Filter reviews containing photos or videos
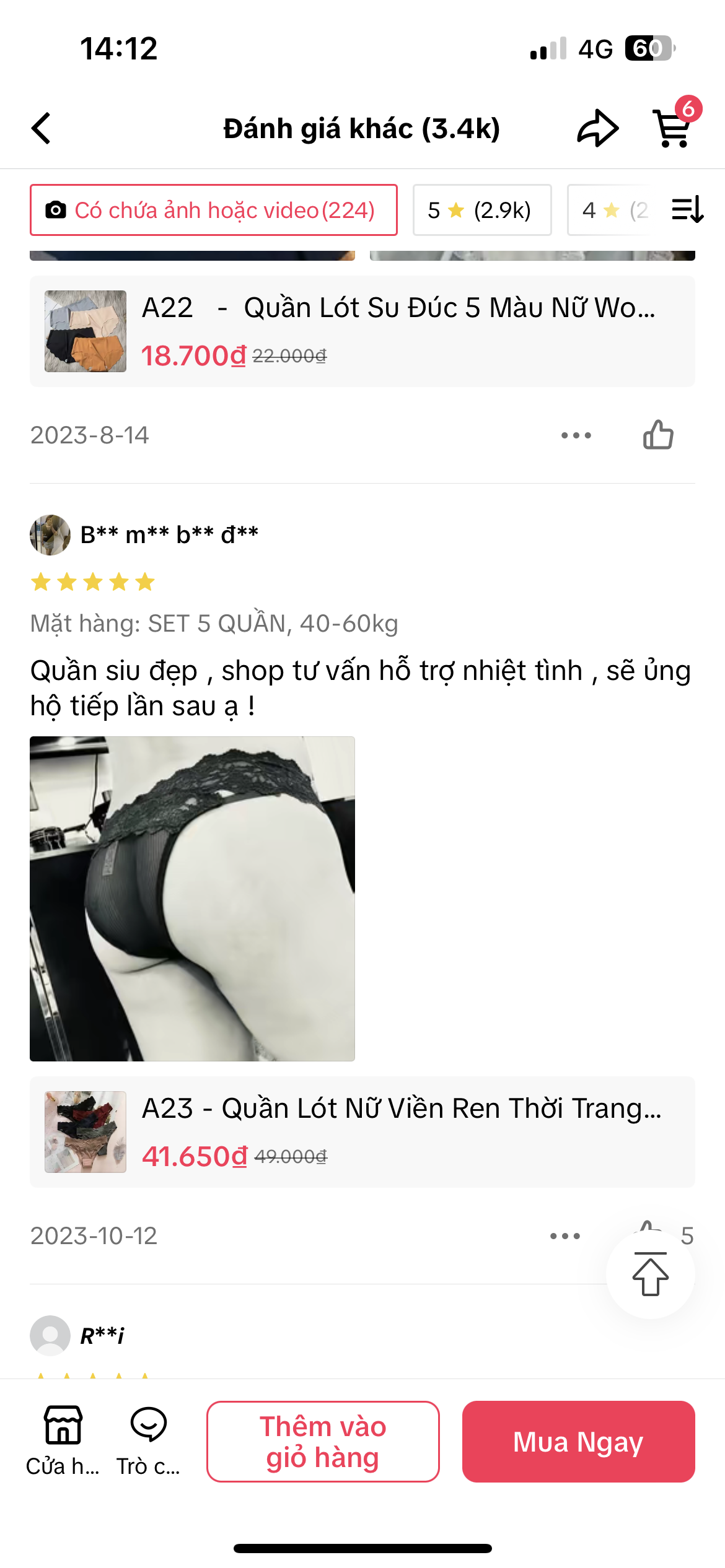This screenshot has width=725, height=1568. 214,210
